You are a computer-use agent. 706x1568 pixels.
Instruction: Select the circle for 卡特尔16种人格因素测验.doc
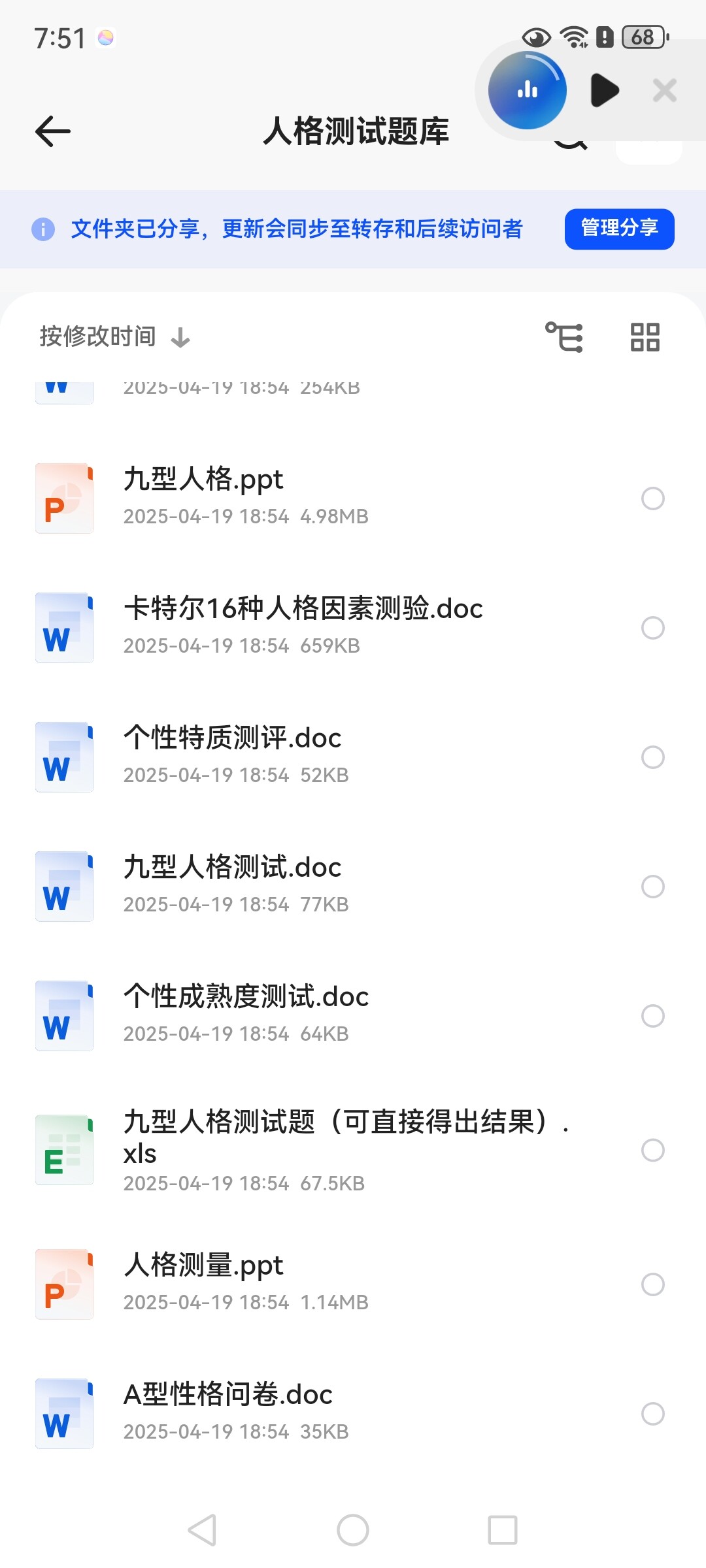pos(652,628)
